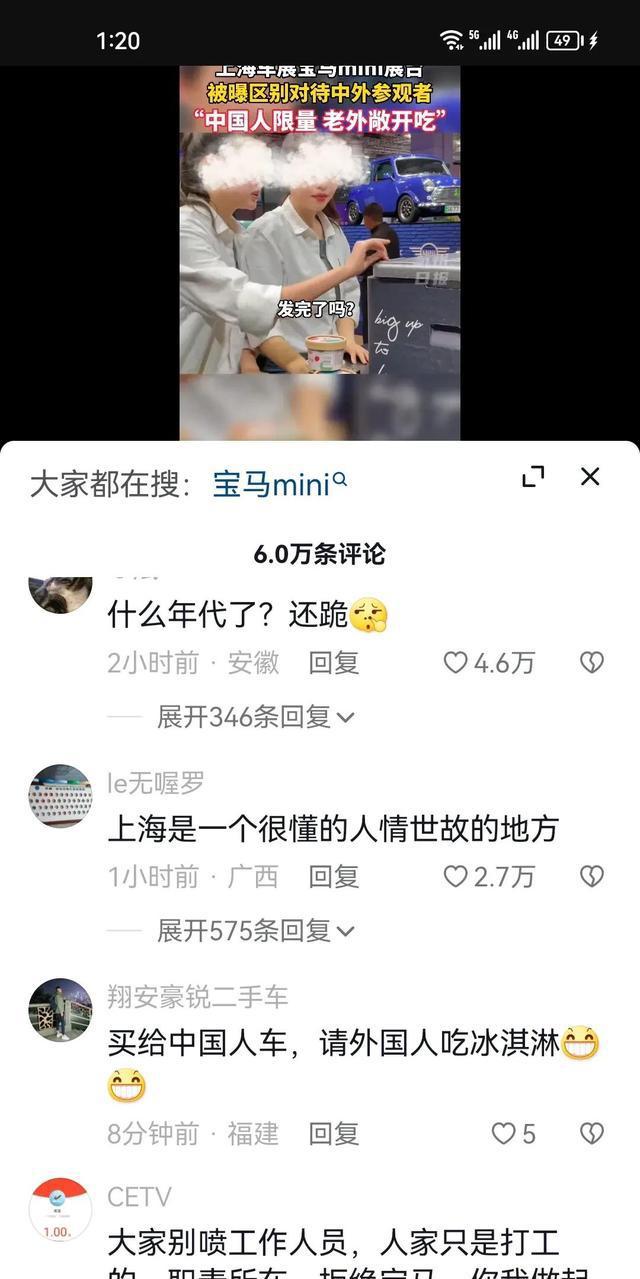Image resolution: width=640 pixels, height=1279 pixels.
Task: Reply to the comment 什么年代了？还跪
Action: coord(333,662)
